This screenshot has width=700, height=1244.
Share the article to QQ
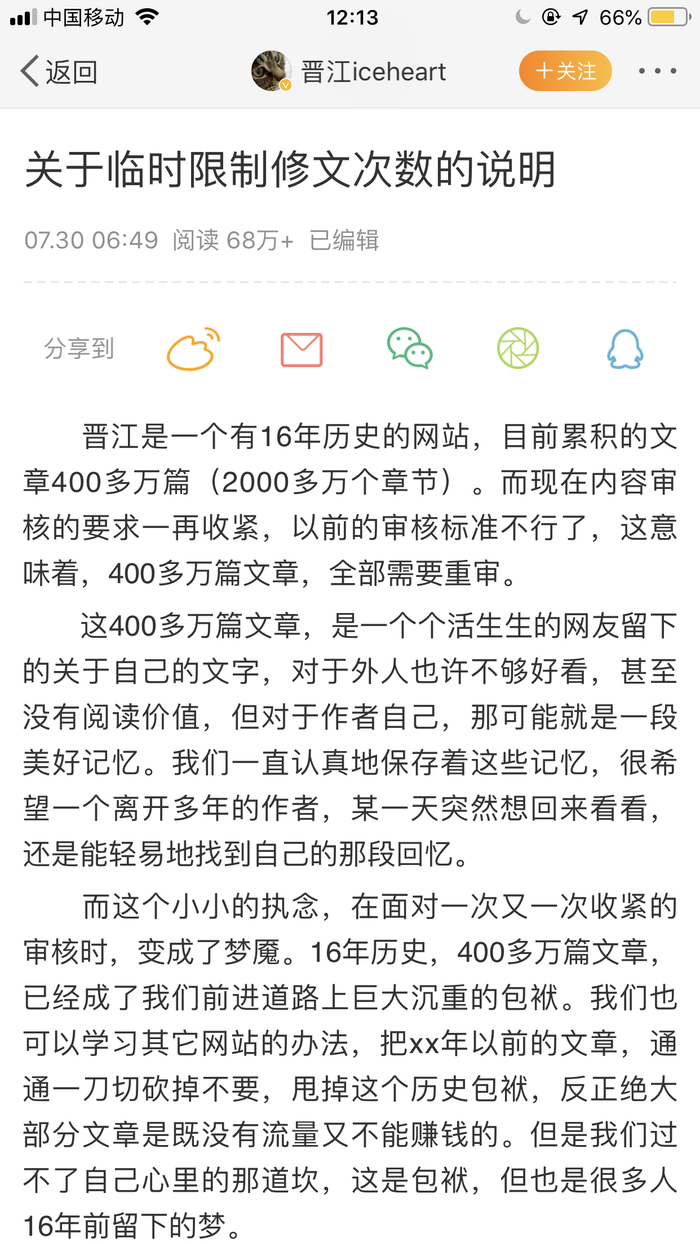point(626,349)
